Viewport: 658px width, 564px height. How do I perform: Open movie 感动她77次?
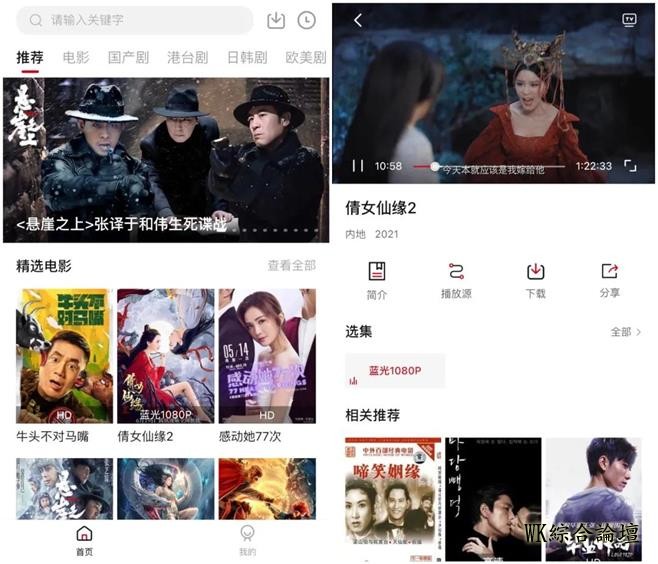click(x=267, y=356)
